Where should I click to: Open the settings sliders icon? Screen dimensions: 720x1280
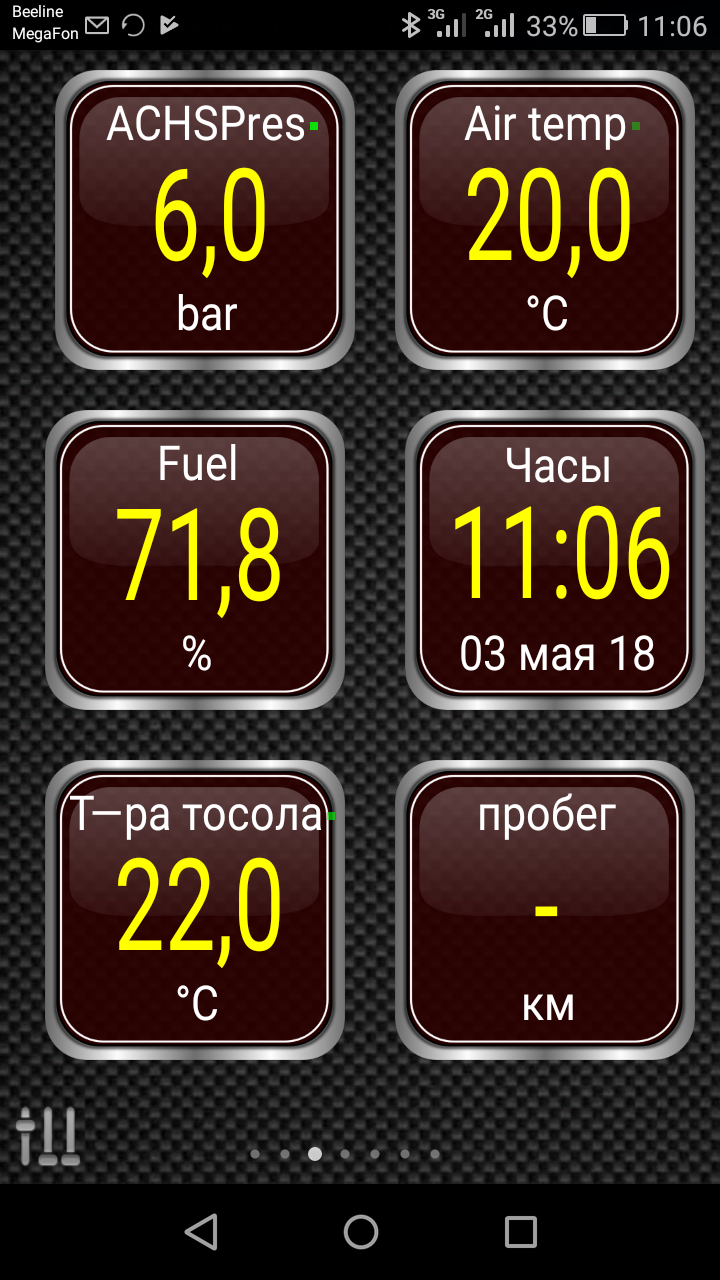pos(47,1136)
